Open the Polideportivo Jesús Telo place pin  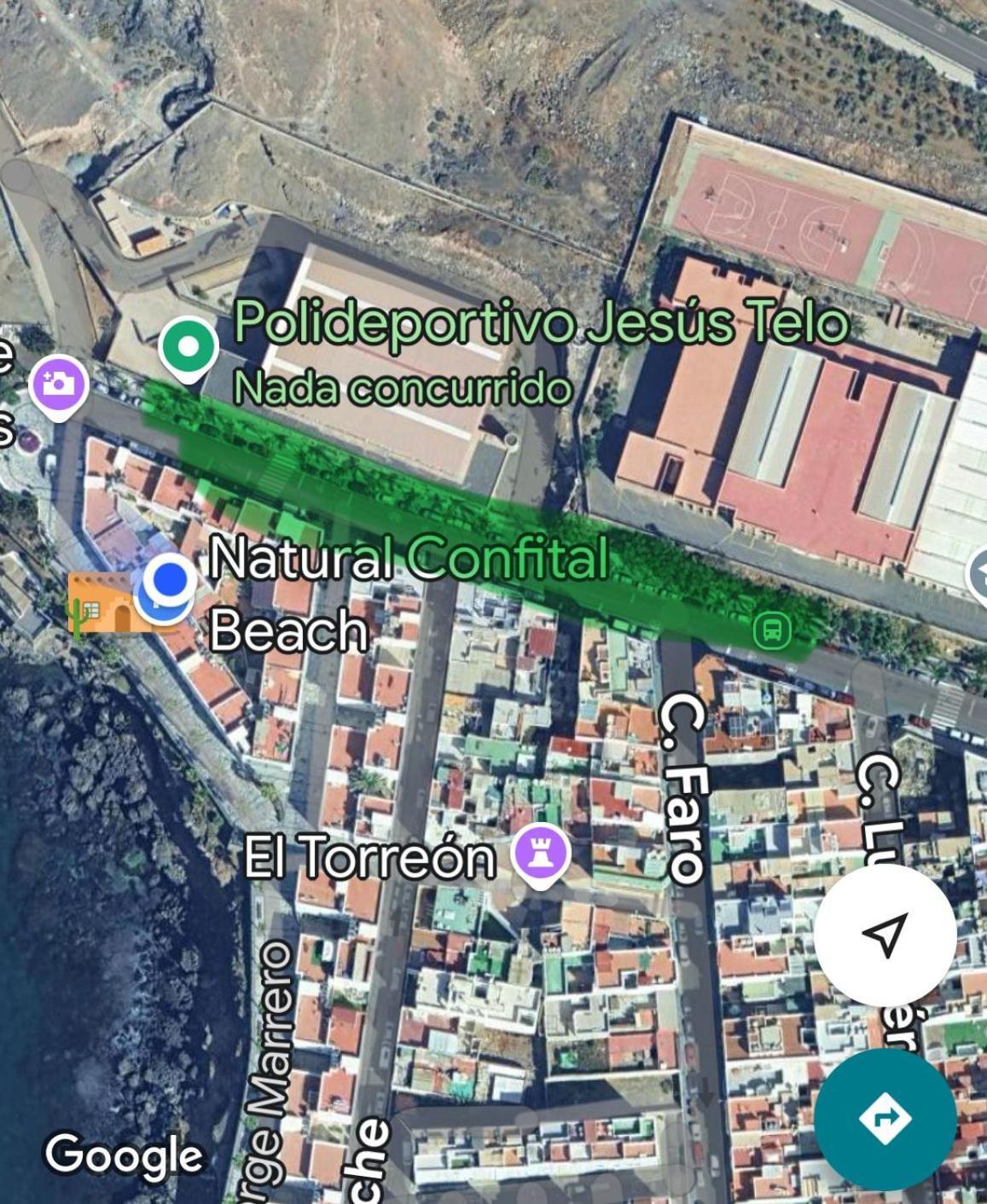tap(189, 347)
